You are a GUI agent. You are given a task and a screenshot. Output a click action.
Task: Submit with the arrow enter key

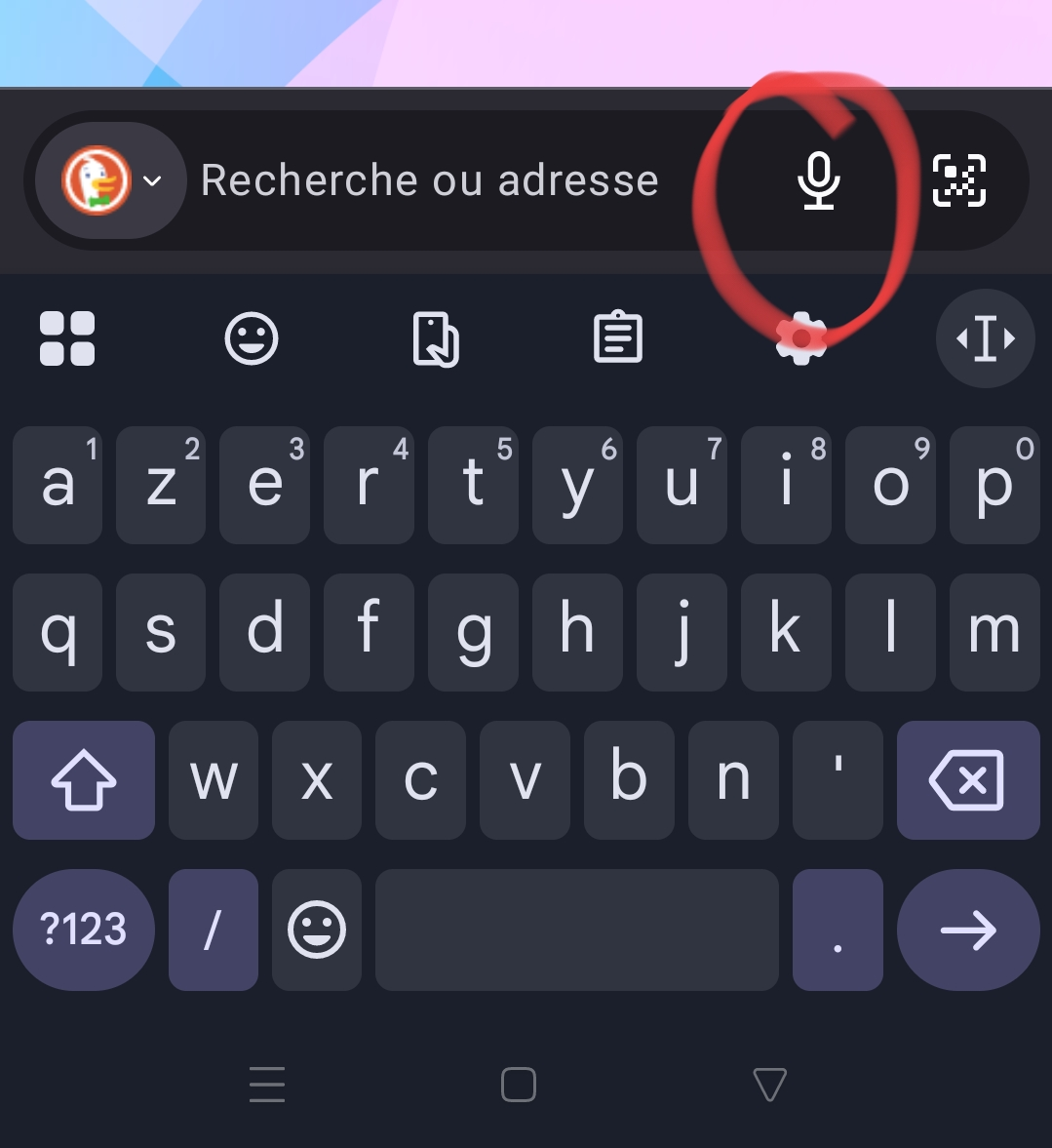pos(967,930)
